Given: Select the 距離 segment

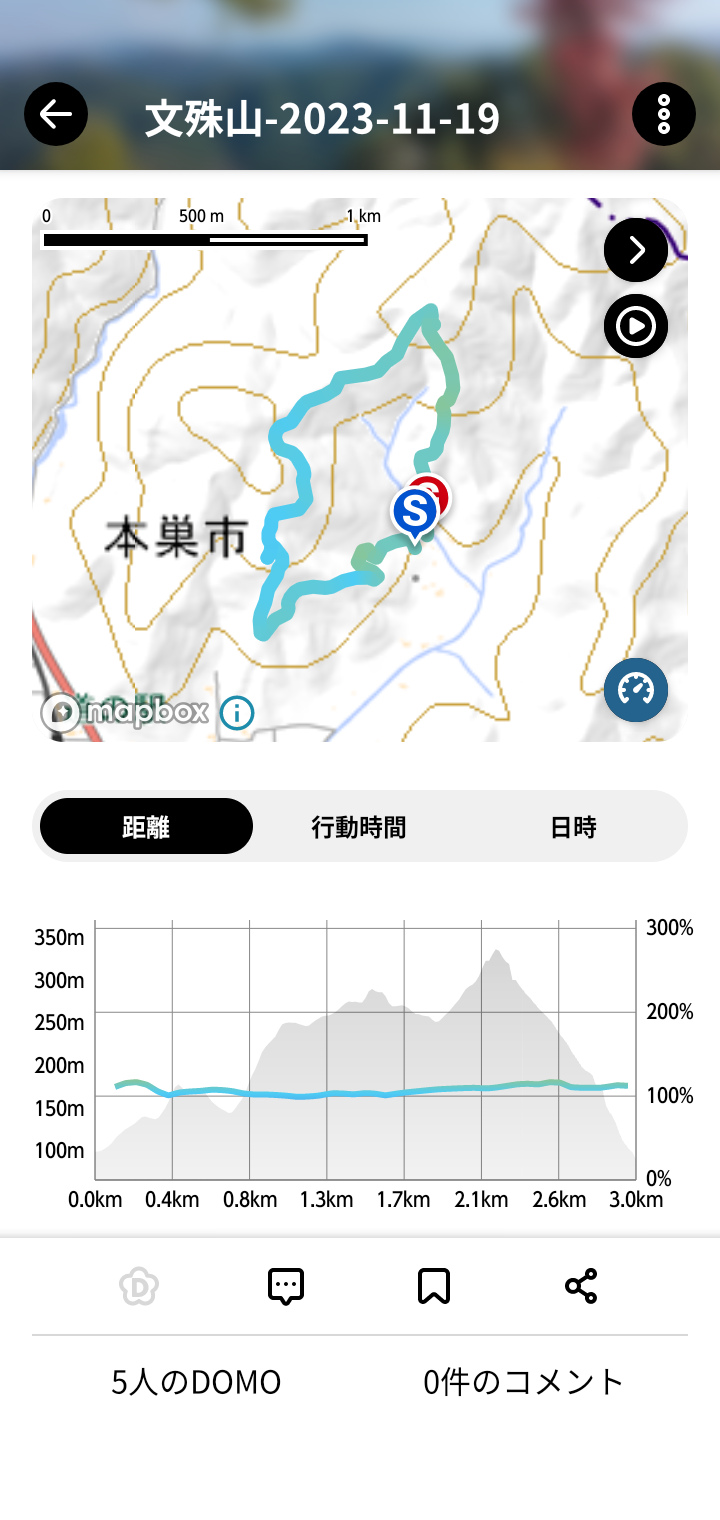Looking at the screenshot, I should (x=146, y=827).
